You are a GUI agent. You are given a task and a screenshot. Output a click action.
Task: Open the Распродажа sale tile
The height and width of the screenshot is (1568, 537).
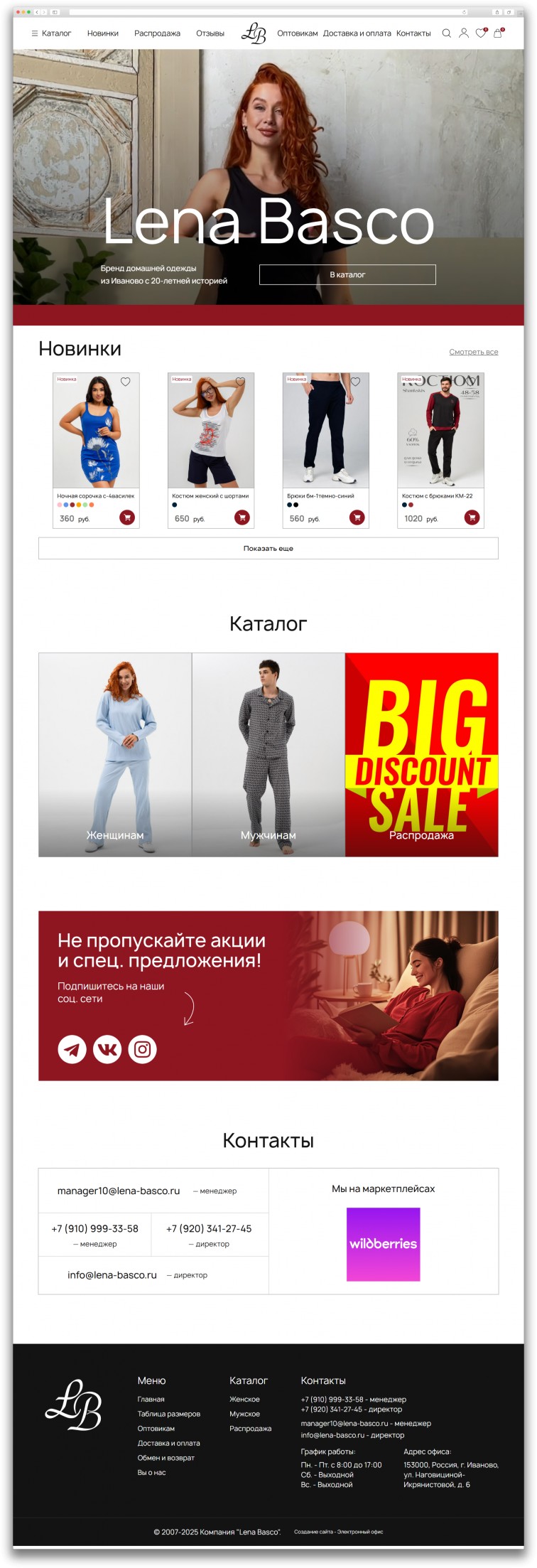pyautogui.click(x=421, y=754)
